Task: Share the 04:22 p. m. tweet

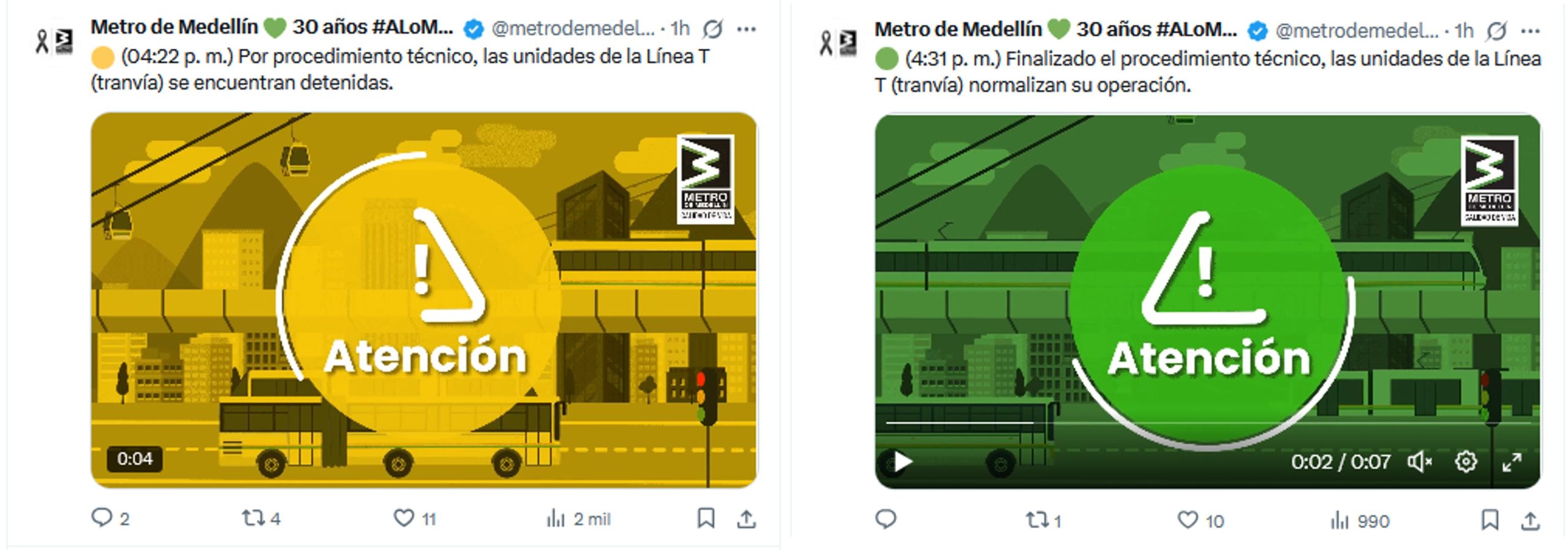Action: point(746,519)
